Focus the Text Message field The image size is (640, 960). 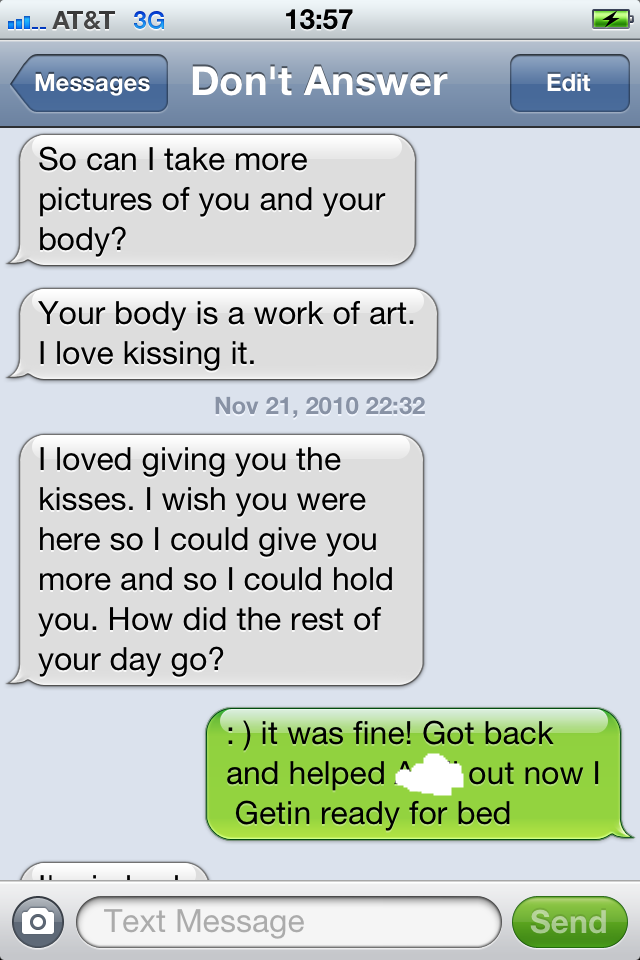[x=288, y=922]
